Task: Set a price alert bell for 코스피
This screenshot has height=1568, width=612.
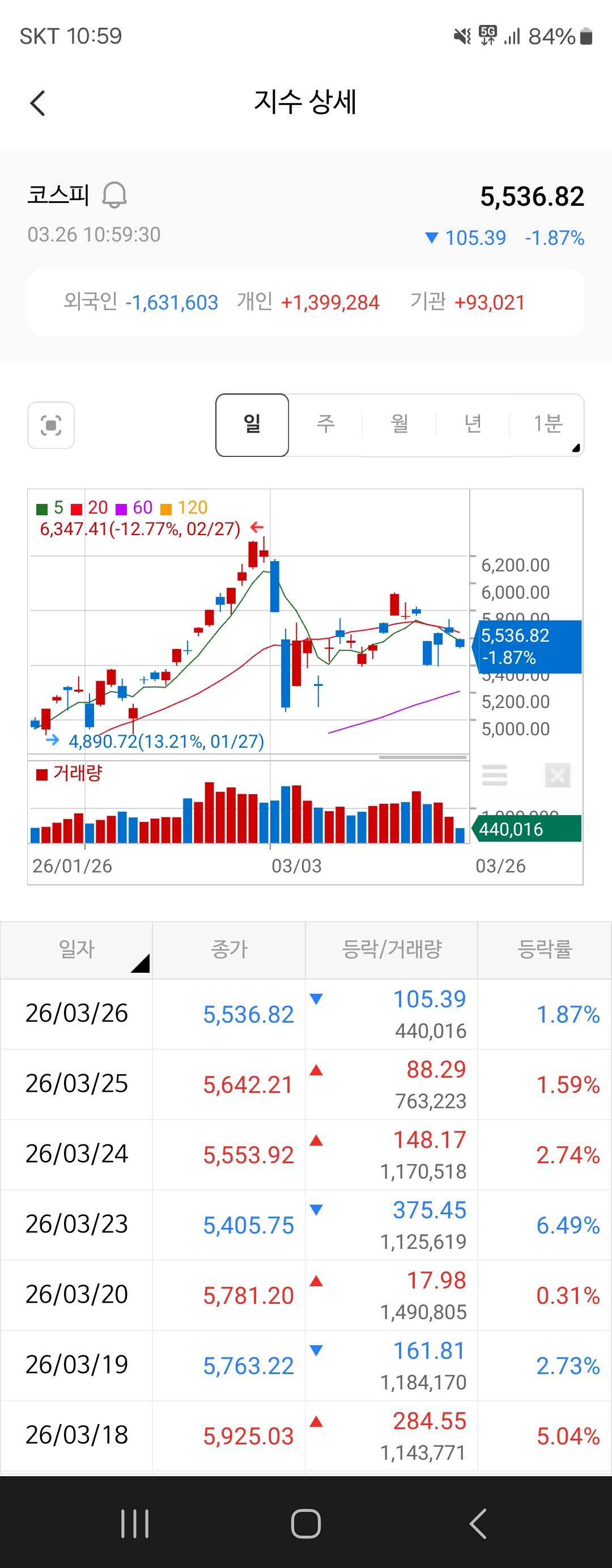Action: [x=114, y=196]
